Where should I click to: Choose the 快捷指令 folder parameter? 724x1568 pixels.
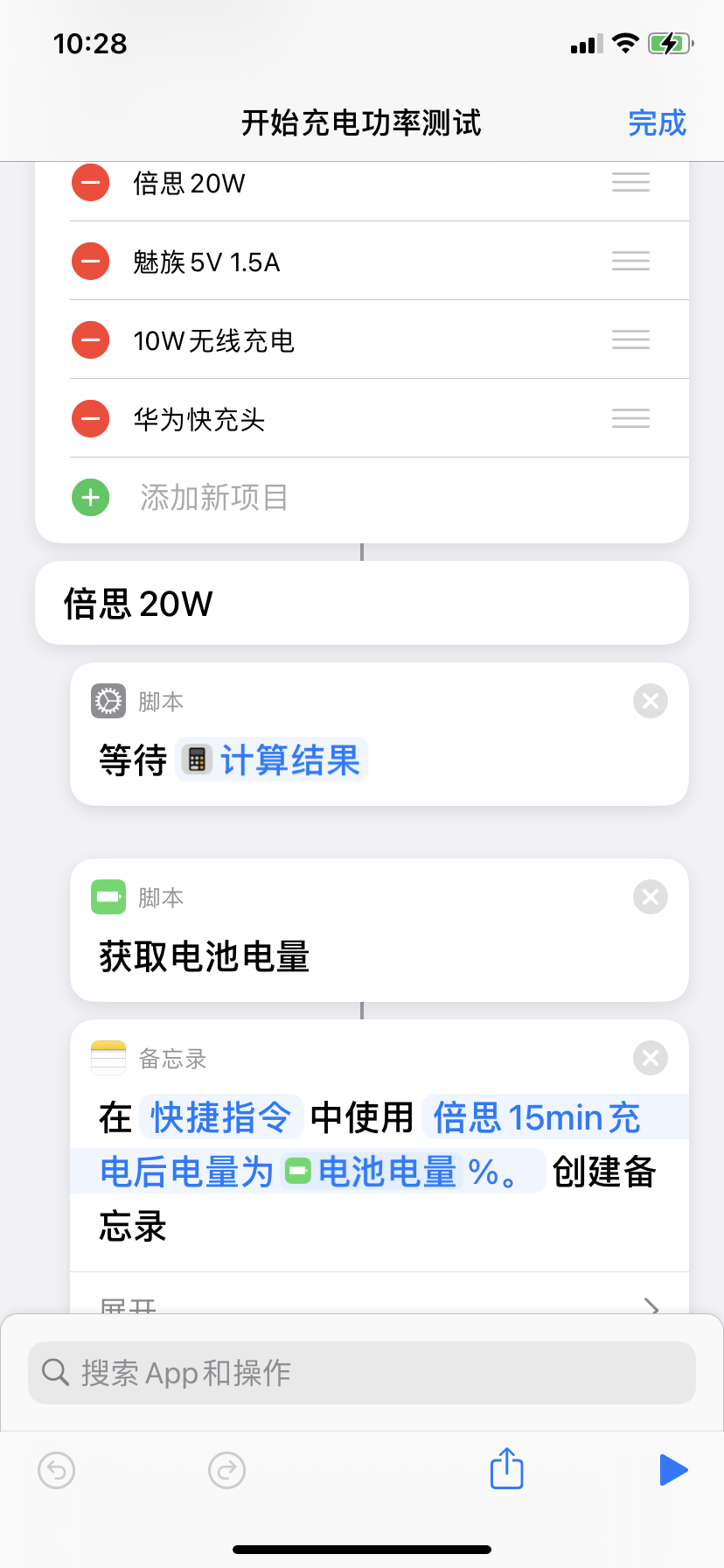click(x=220, y=1117)
